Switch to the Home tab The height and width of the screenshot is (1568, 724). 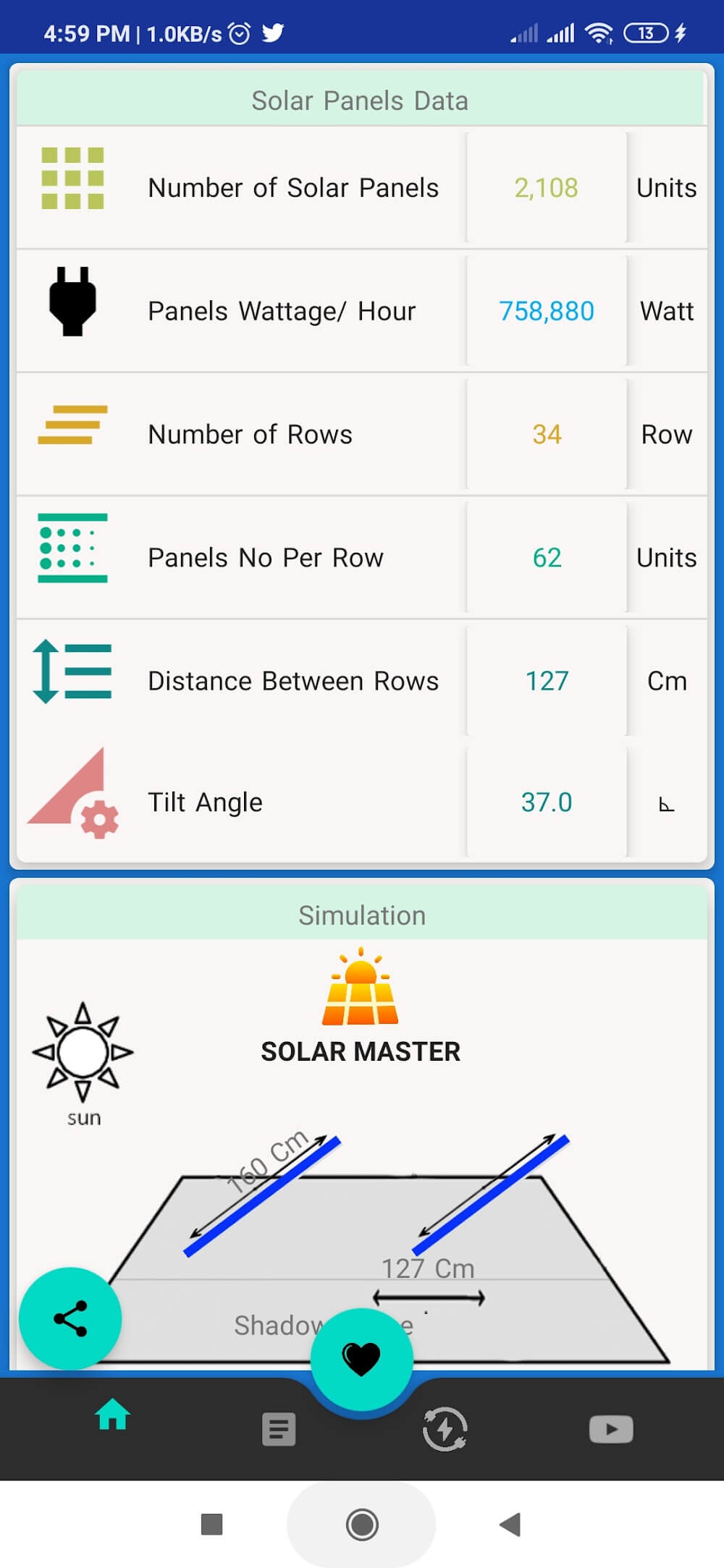coord(112,1415)
